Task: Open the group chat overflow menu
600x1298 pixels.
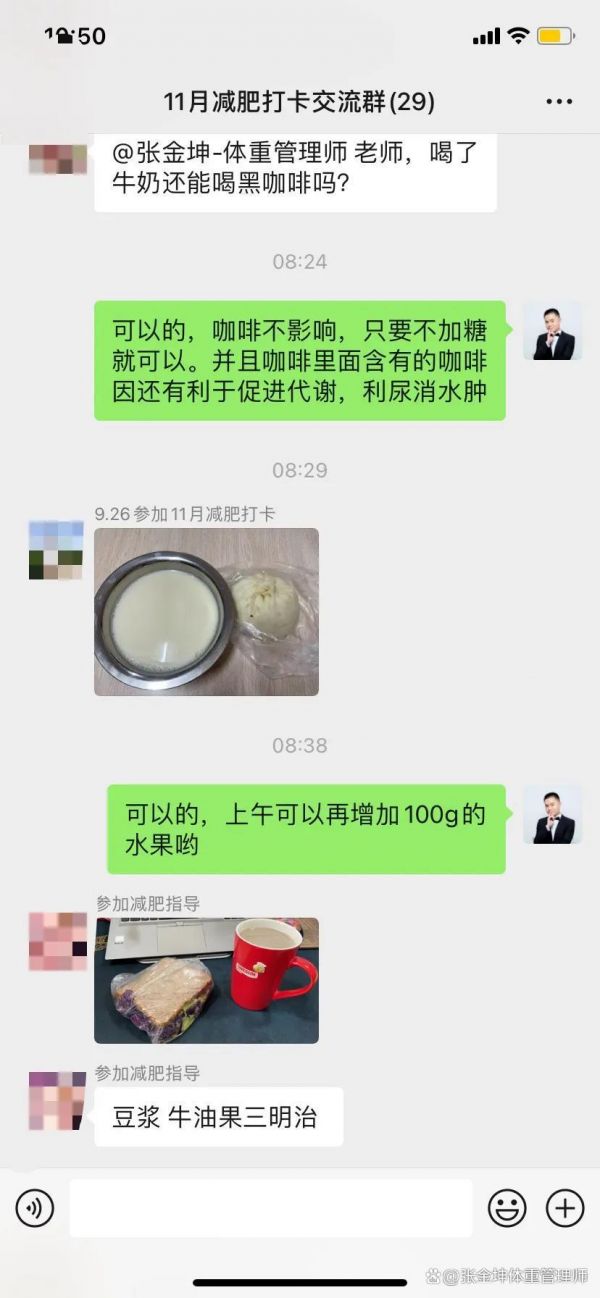Action: coord(558,102)
